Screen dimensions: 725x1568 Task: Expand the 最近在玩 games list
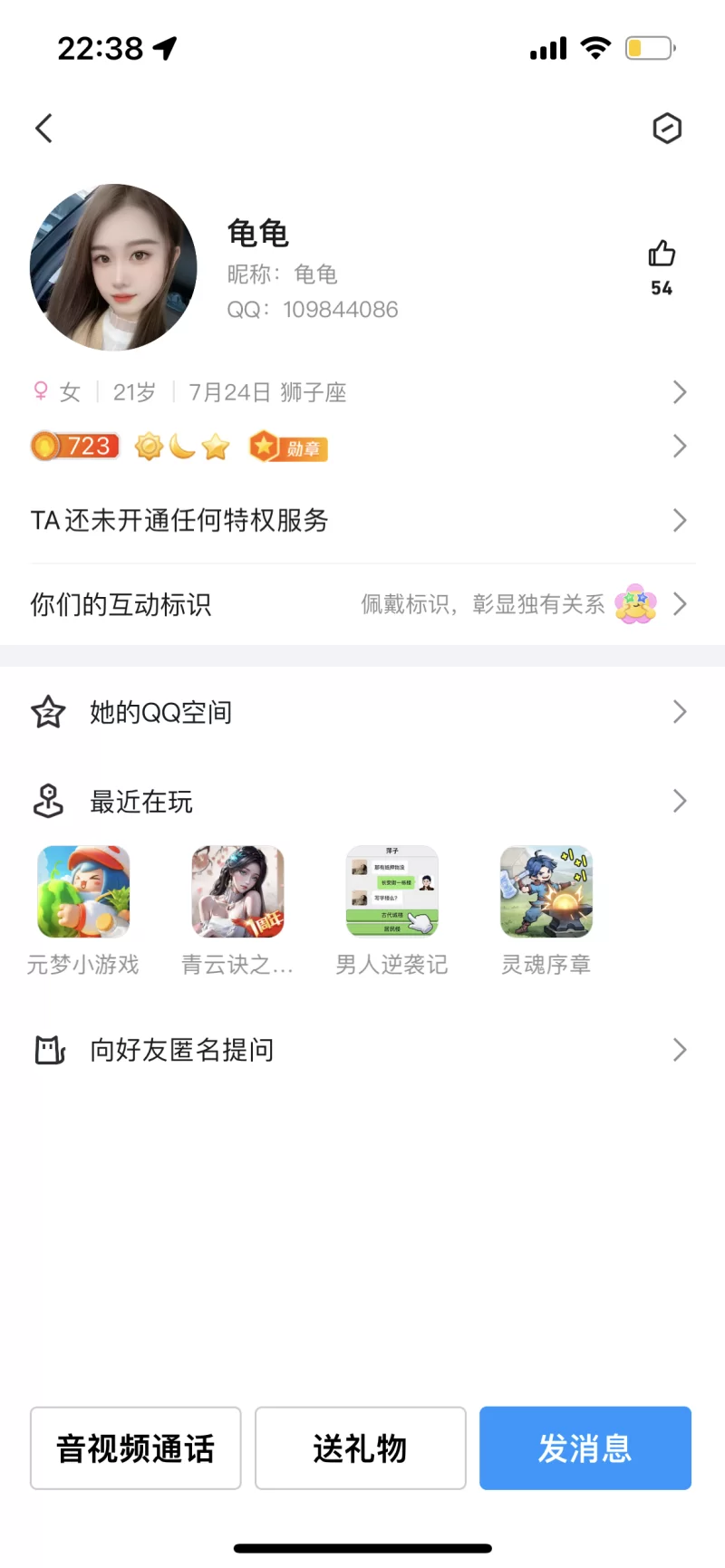pos(362,802)
